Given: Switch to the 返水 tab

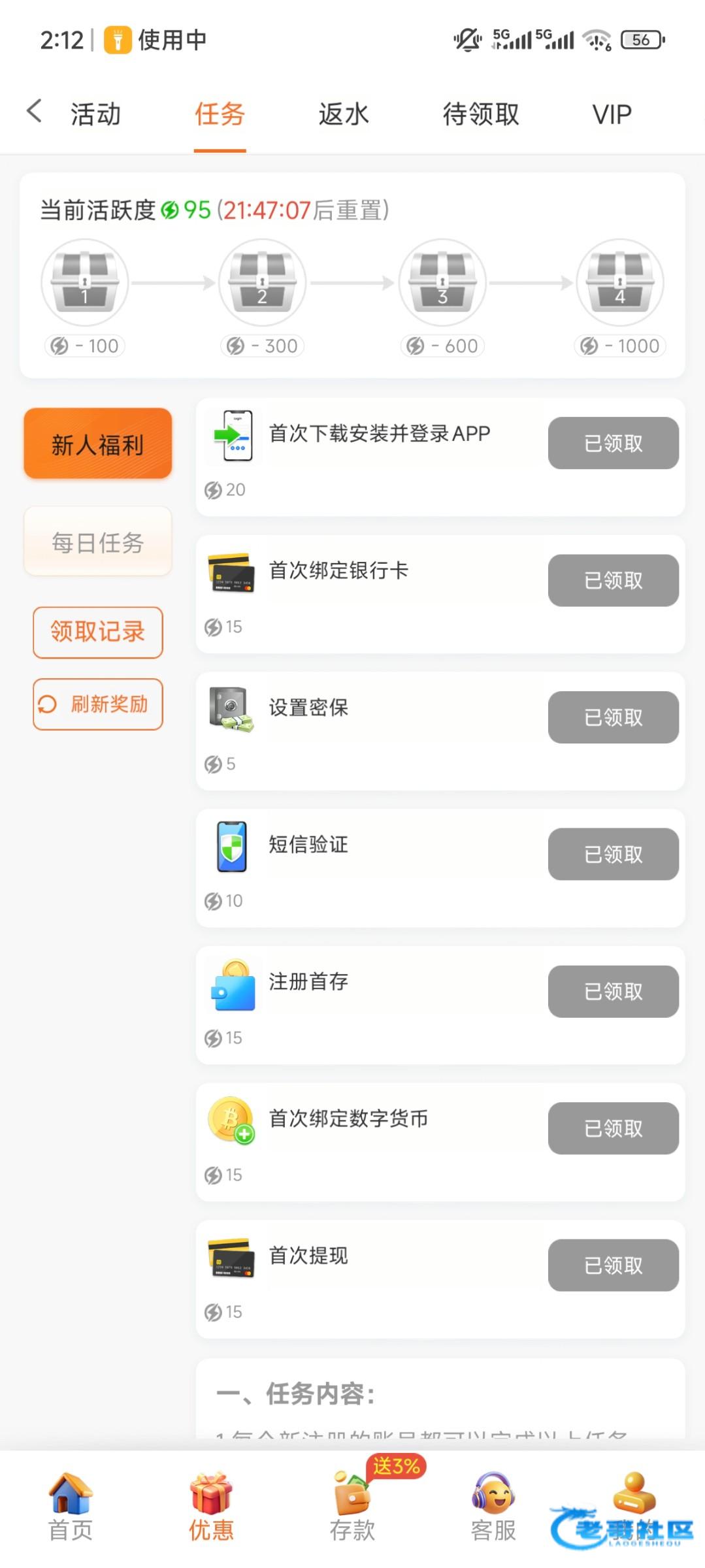Looking at the screenshot, I should pos(344,114).
